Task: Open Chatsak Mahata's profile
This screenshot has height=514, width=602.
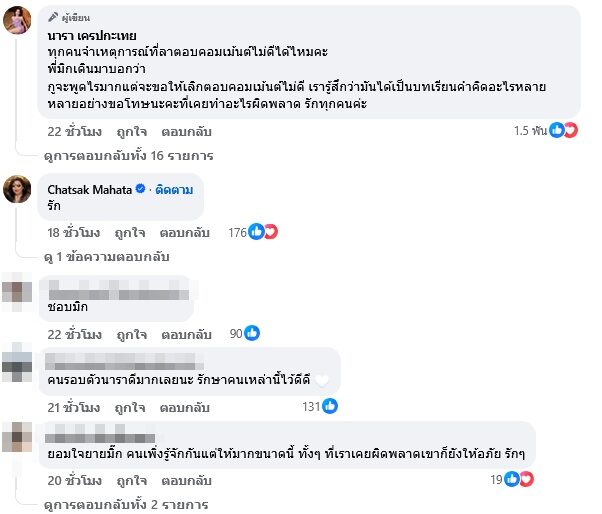Action: click(90, 188)
